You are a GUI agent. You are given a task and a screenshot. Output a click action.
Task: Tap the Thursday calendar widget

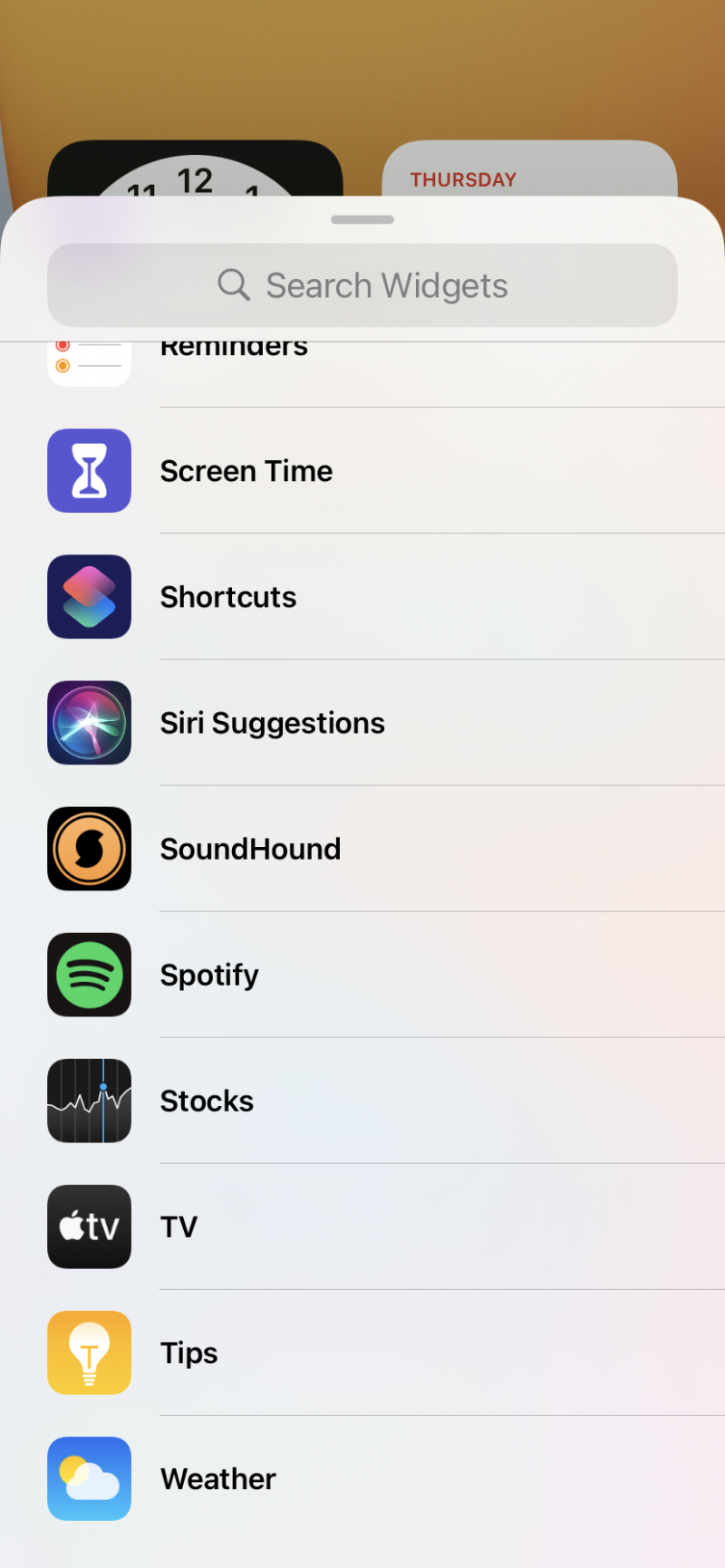click(x=529, y=172)
